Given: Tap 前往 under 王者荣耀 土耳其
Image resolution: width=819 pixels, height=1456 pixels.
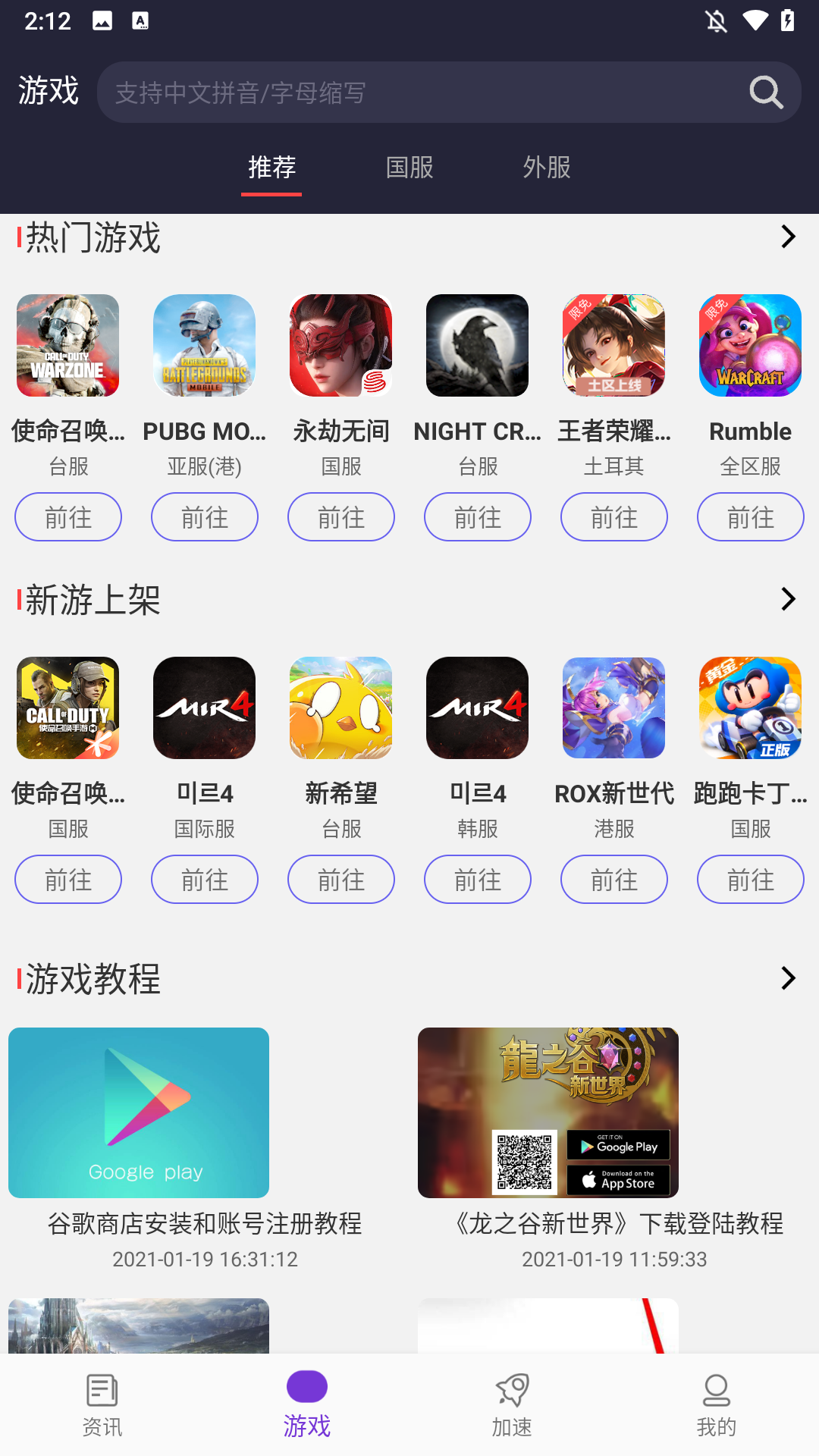Looking at the screenshot, I should coord(613,516).
